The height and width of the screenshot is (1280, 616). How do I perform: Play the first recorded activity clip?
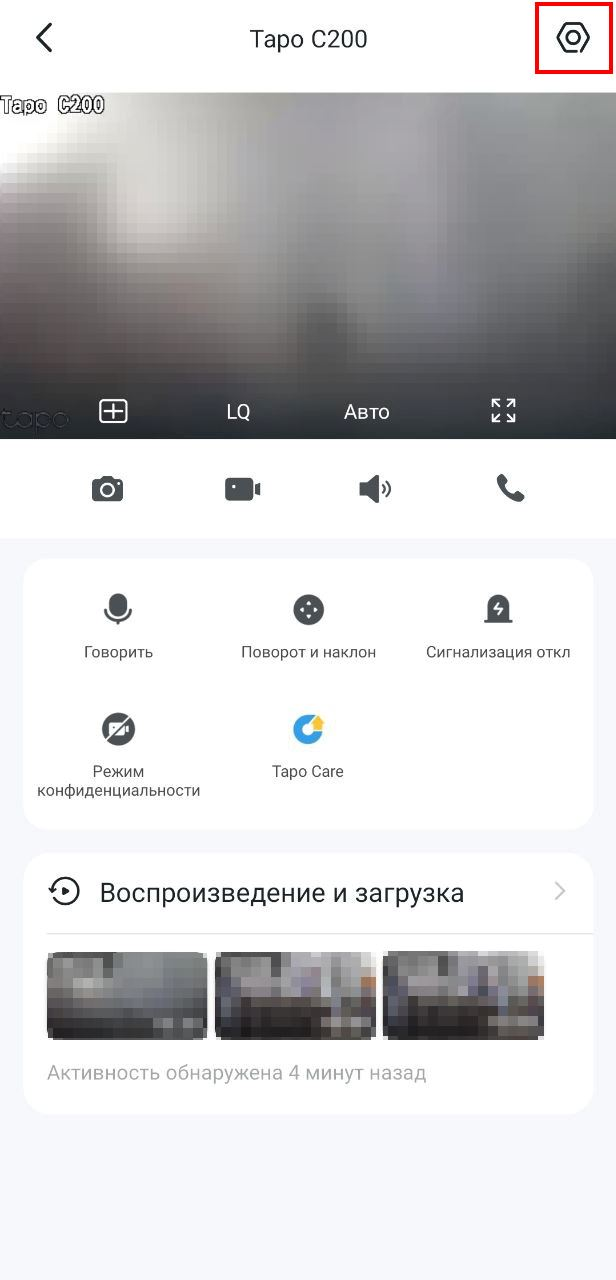(x=127, y=996)
